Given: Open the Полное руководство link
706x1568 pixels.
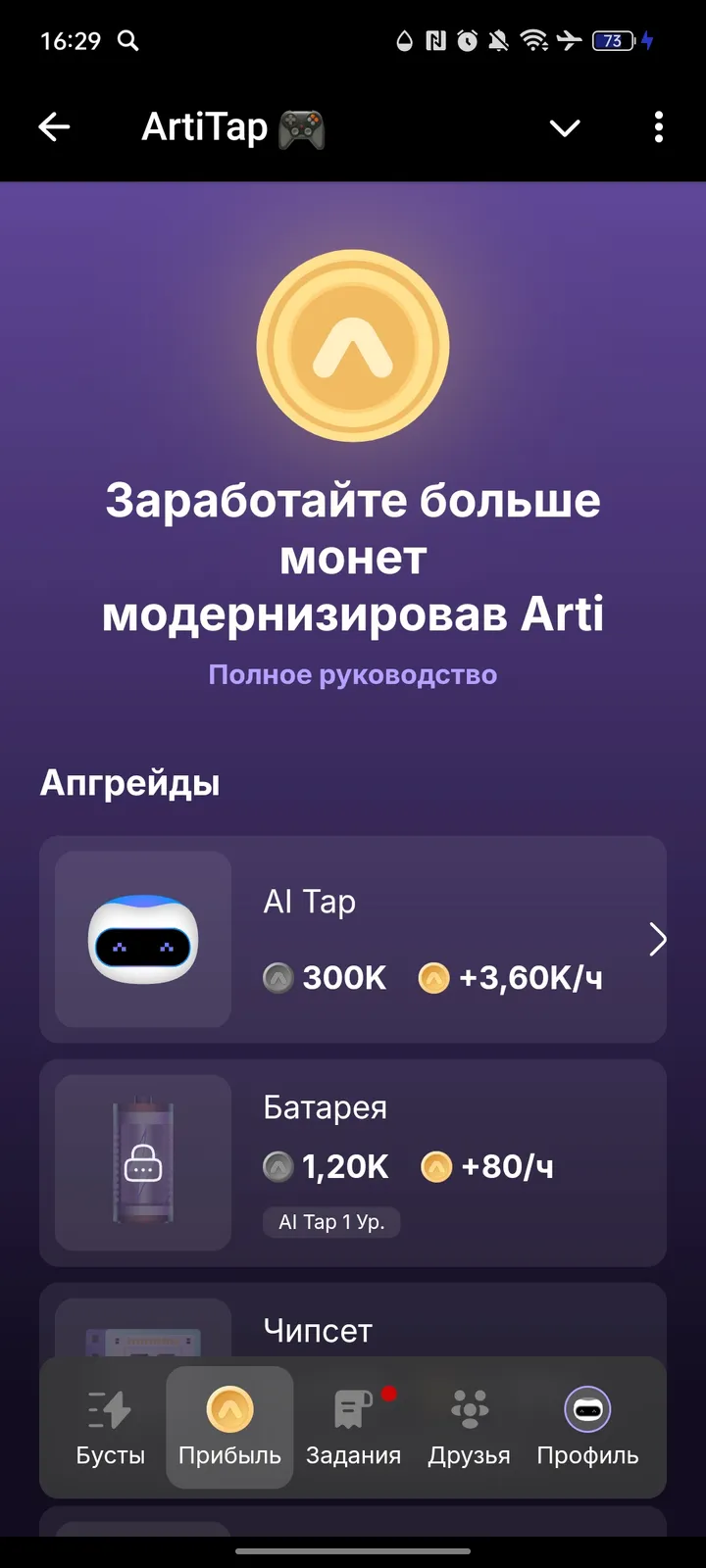Looking at the screenshot, I should [x=353, y=674].
